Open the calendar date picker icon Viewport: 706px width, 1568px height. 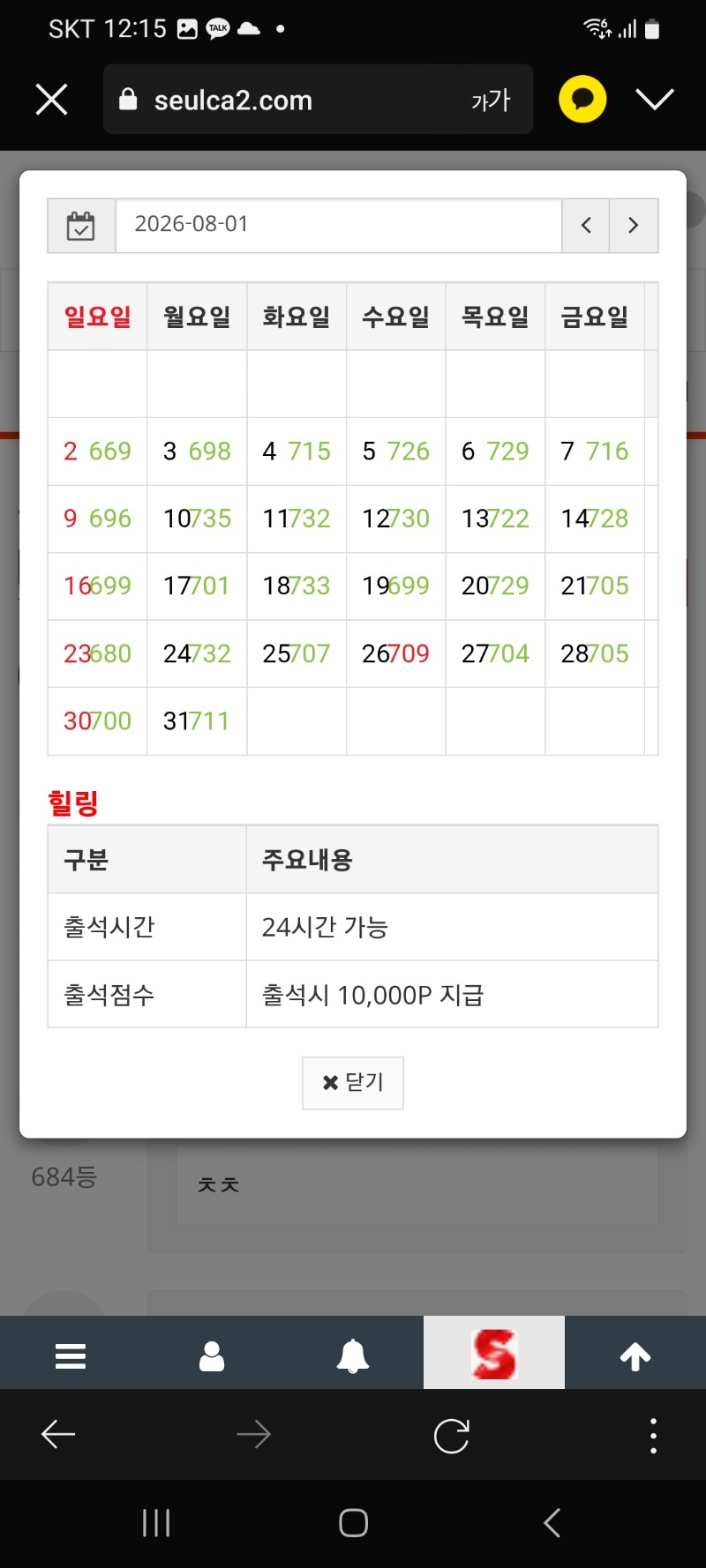click(x=81, y=226)
